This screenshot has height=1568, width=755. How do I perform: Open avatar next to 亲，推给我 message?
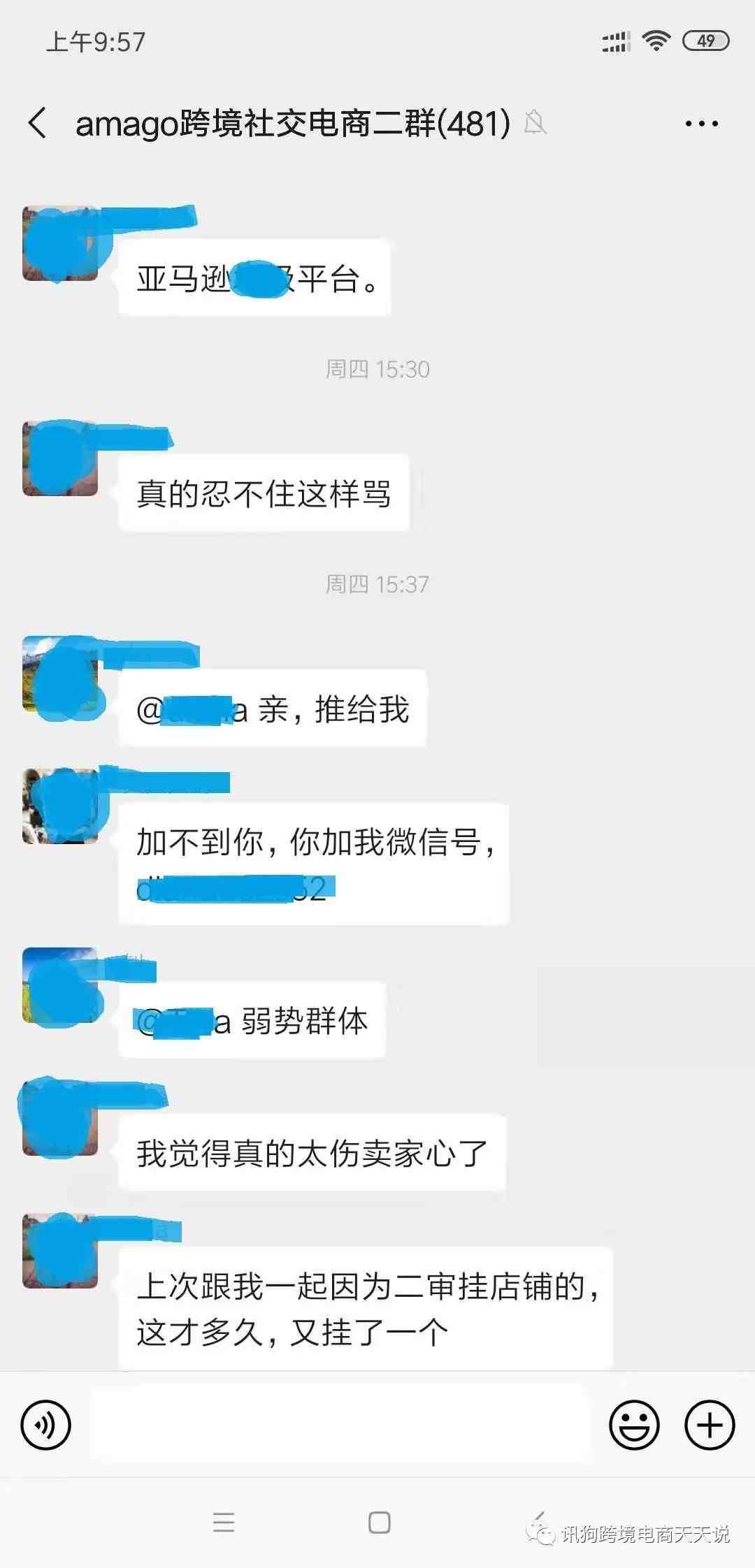[60, 675]
